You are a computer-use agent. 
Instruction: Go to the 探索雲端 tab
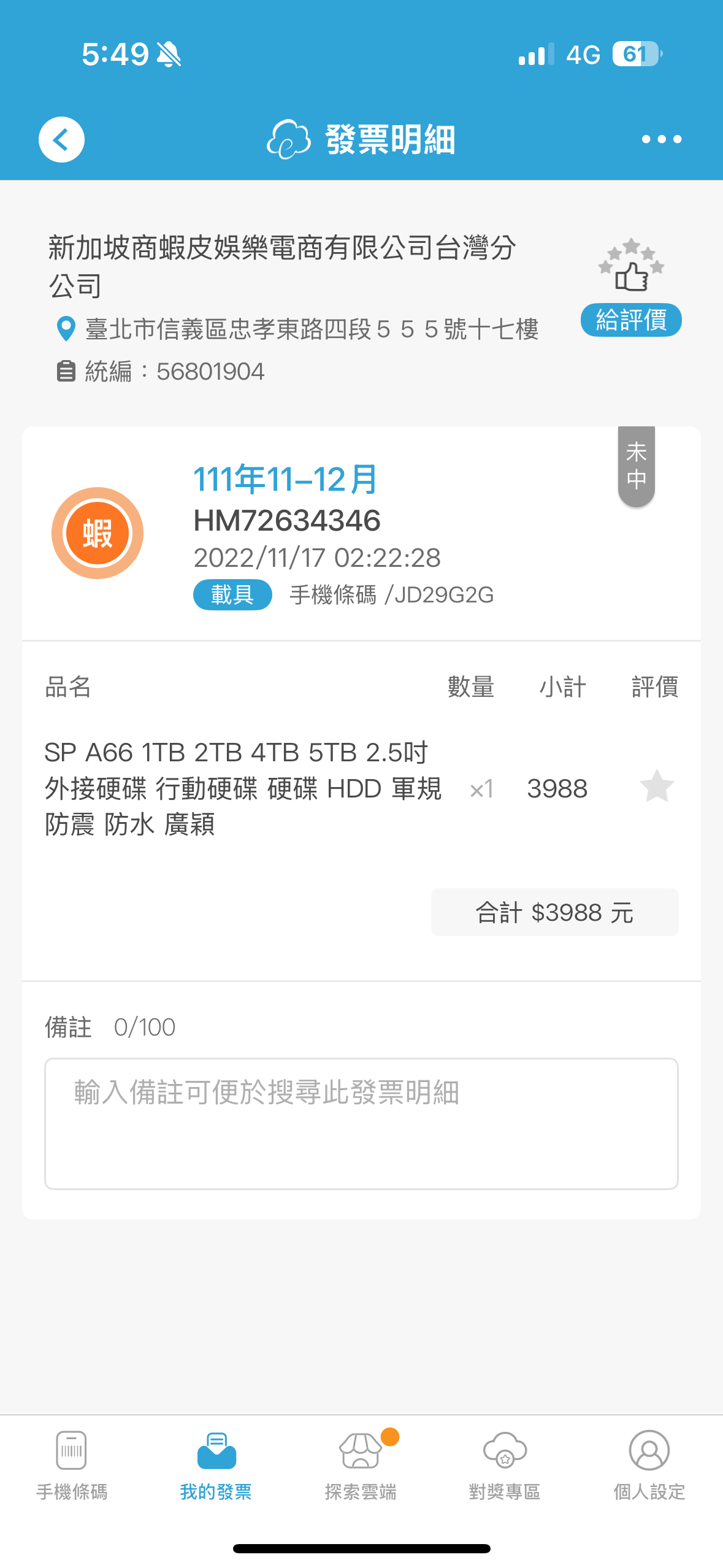(x=361, y=1465)
